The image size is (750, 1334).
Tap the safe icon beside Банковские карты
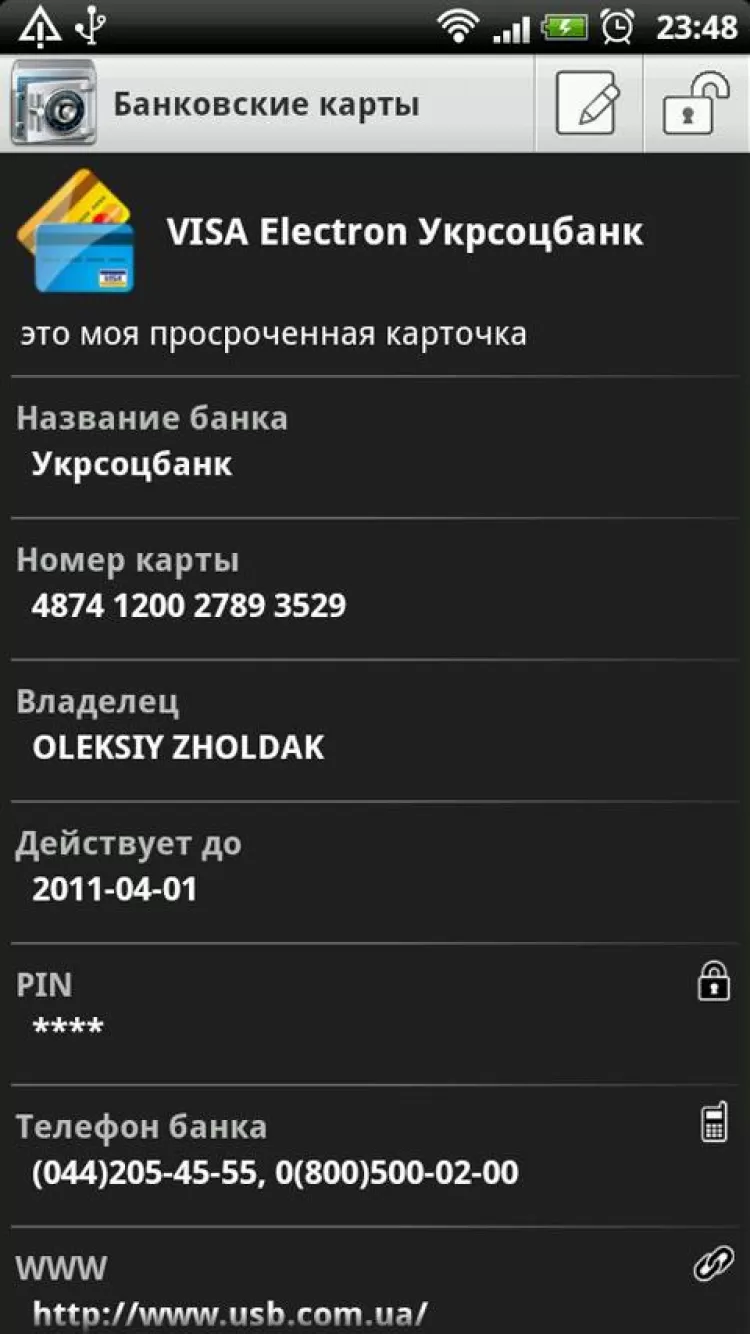[54, 104]
